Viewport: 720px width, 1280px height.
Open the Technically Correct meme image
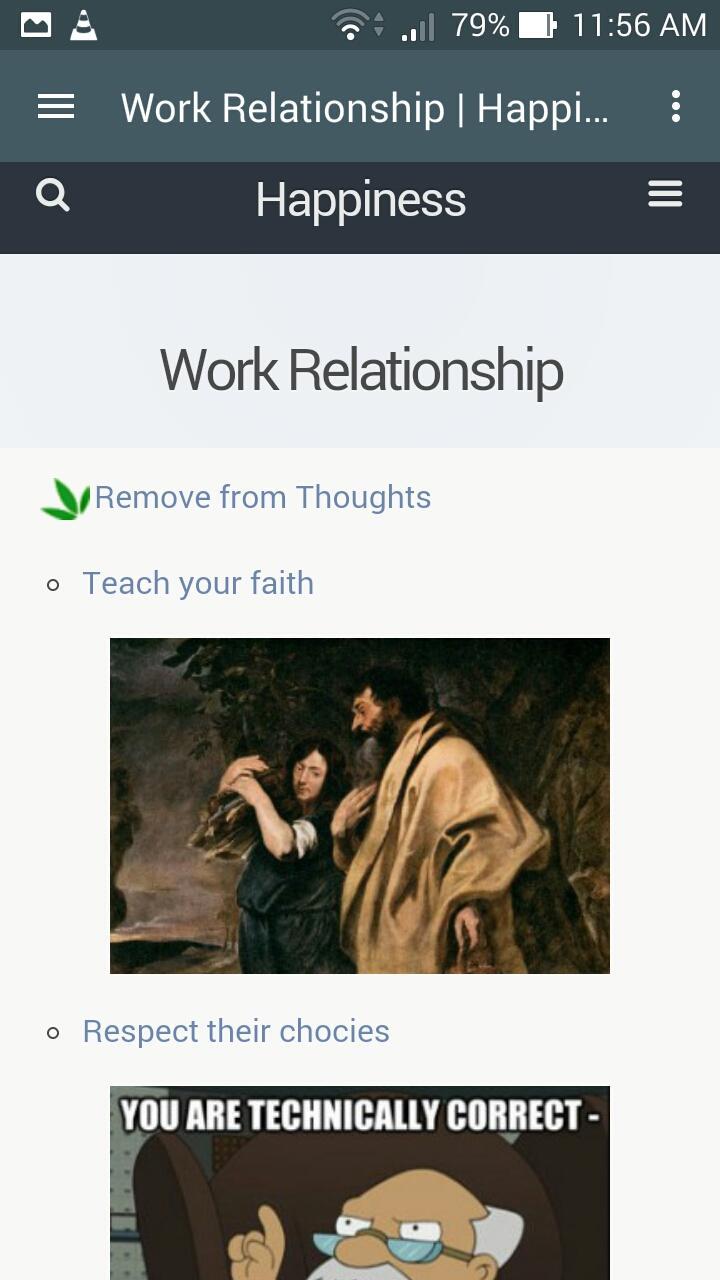tap(360, 1183)
